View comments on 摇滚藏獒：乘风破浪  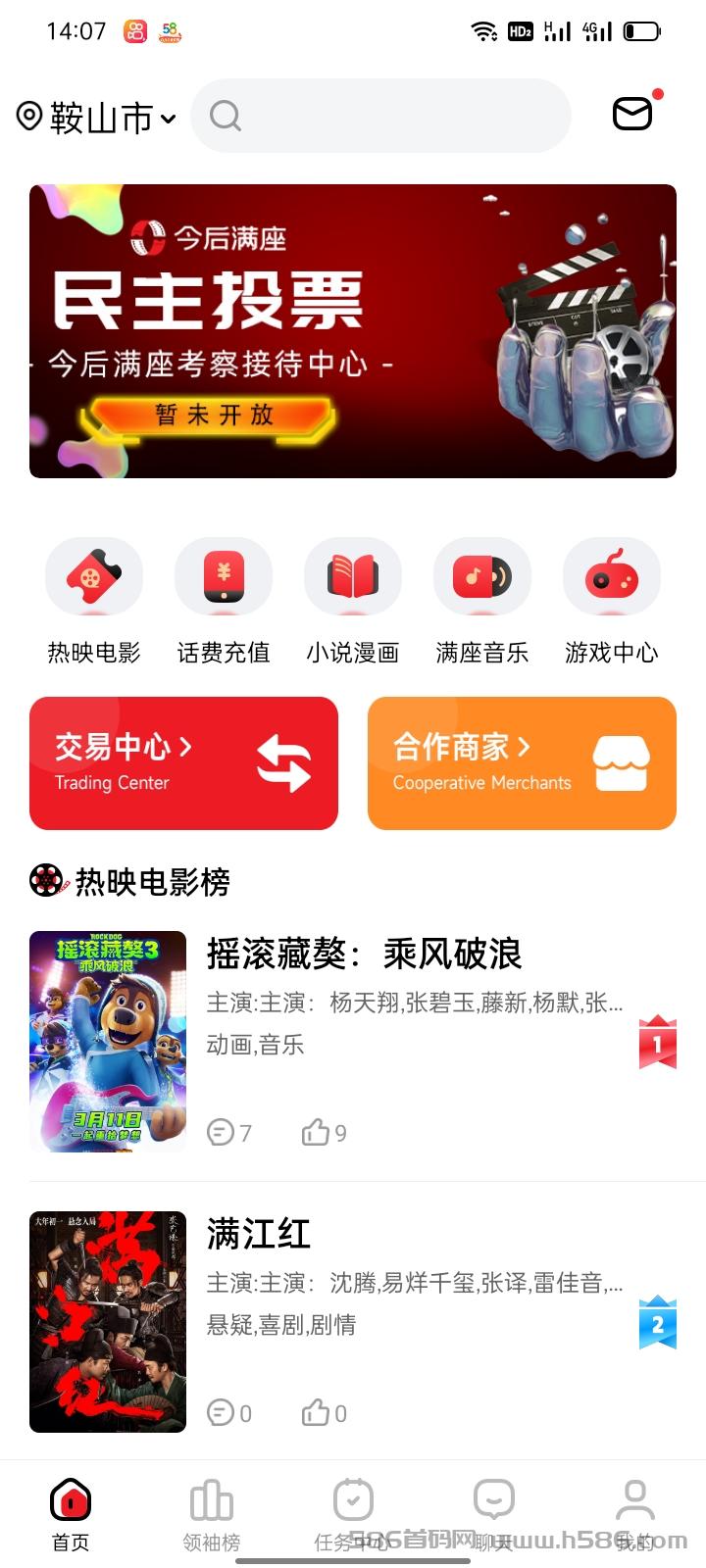click(229, 1133)
